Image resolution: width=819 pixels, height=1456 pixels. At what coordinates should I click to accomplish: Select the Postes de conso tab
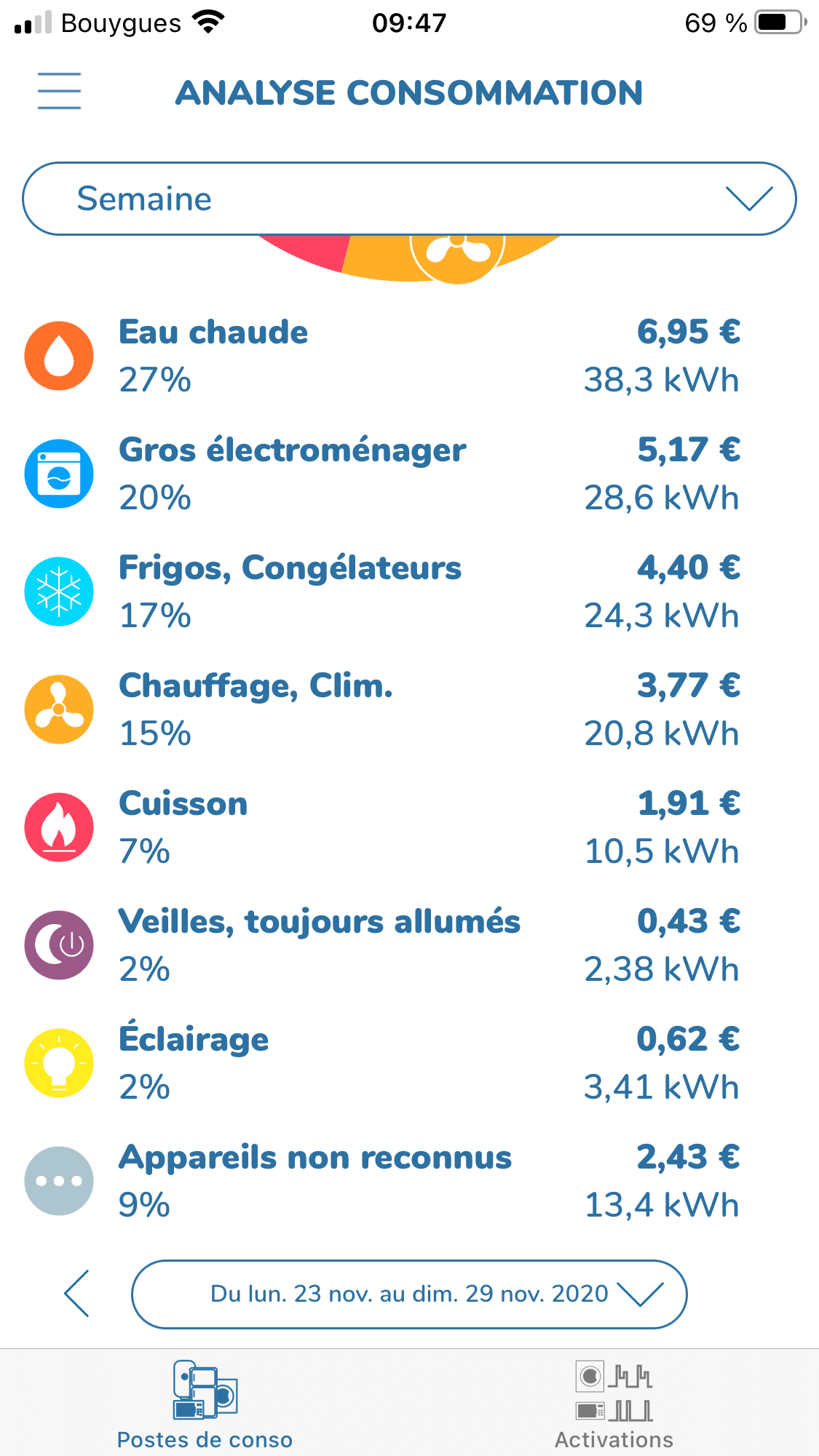coord(205,1404)
